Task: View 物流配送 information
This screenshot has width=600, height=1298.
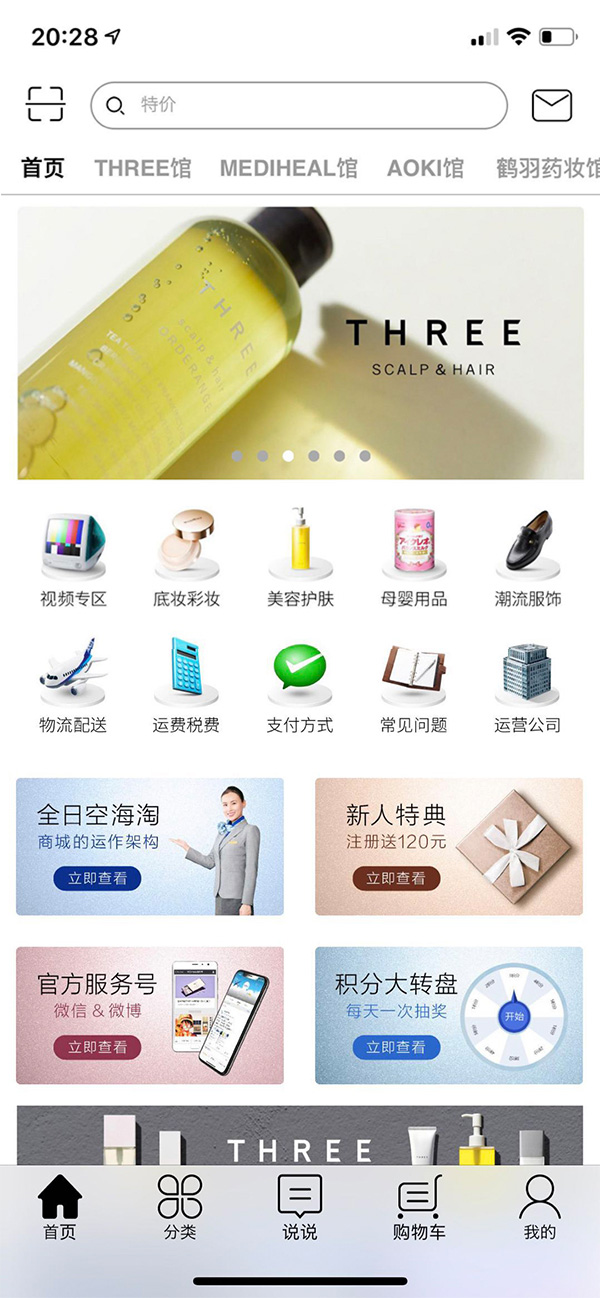Action: click(73, 684)
